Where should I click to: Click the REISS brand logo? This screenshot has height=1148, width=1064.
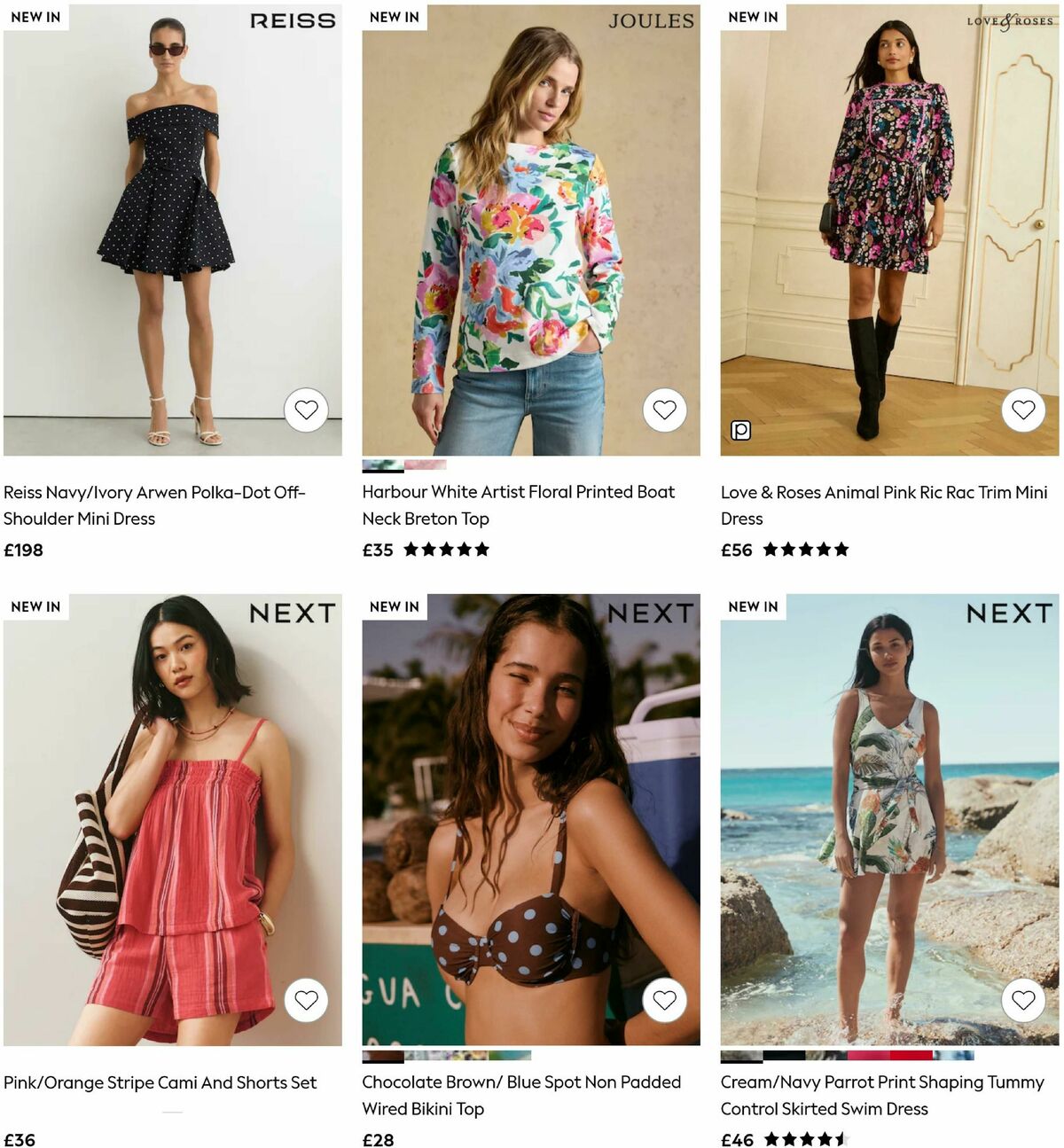tap(294, 18)
